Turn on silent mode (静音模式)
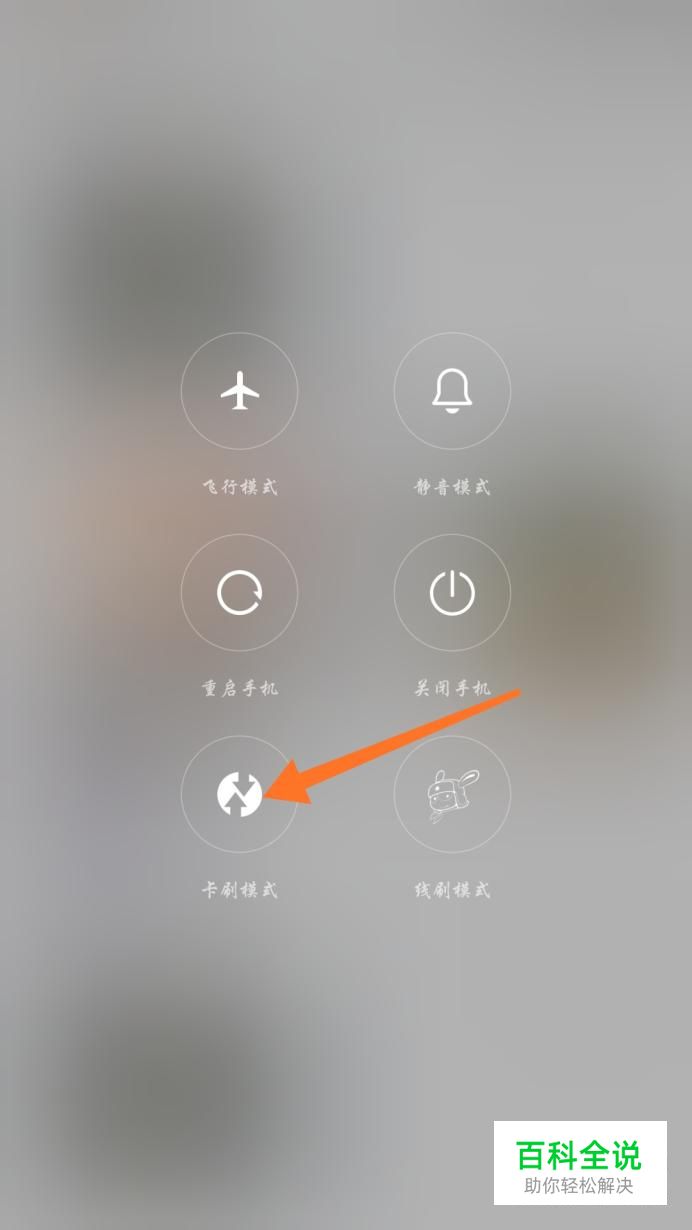This screenshot has width=692, height=1230. 452,391
